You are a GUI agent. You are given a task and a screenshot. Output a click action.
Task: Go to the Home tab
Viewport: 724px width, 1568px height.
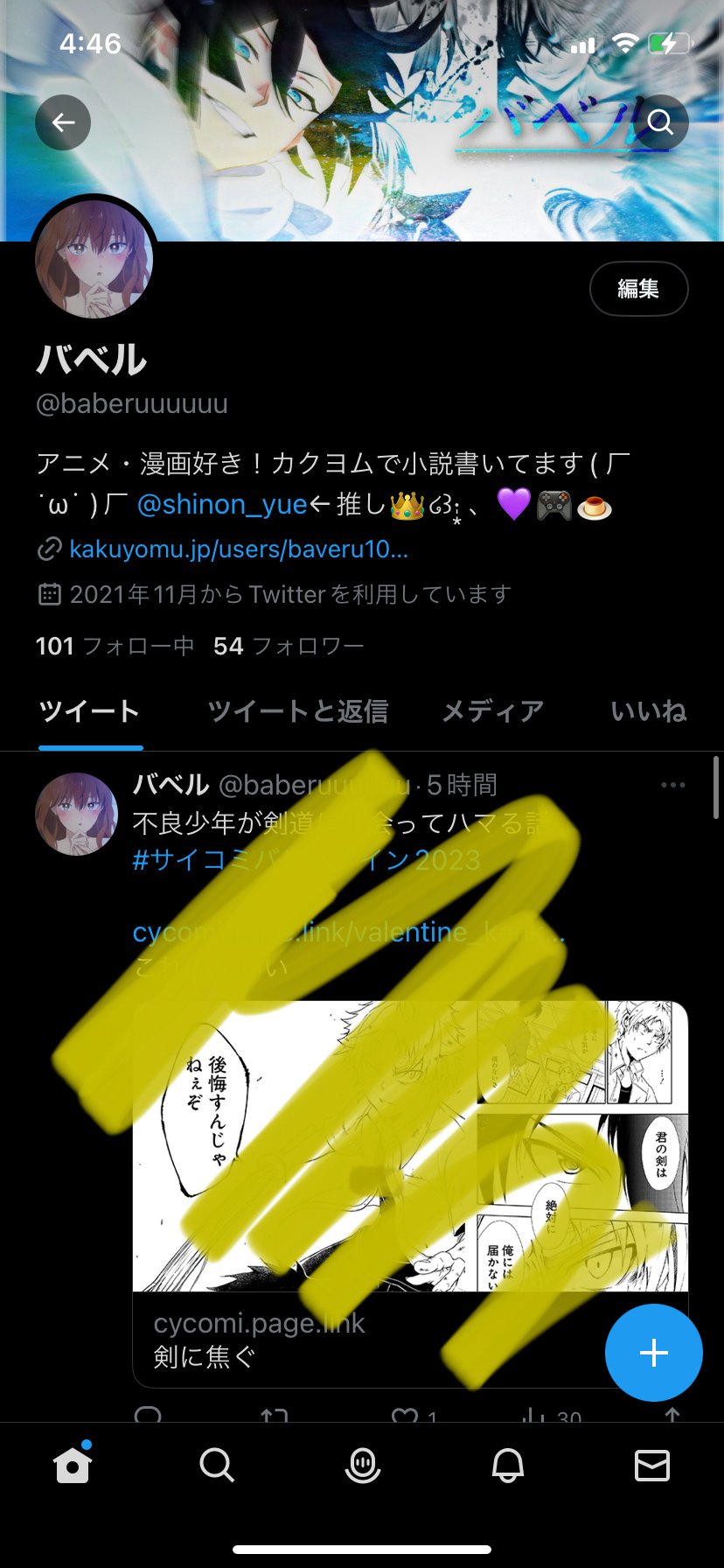73,1465
